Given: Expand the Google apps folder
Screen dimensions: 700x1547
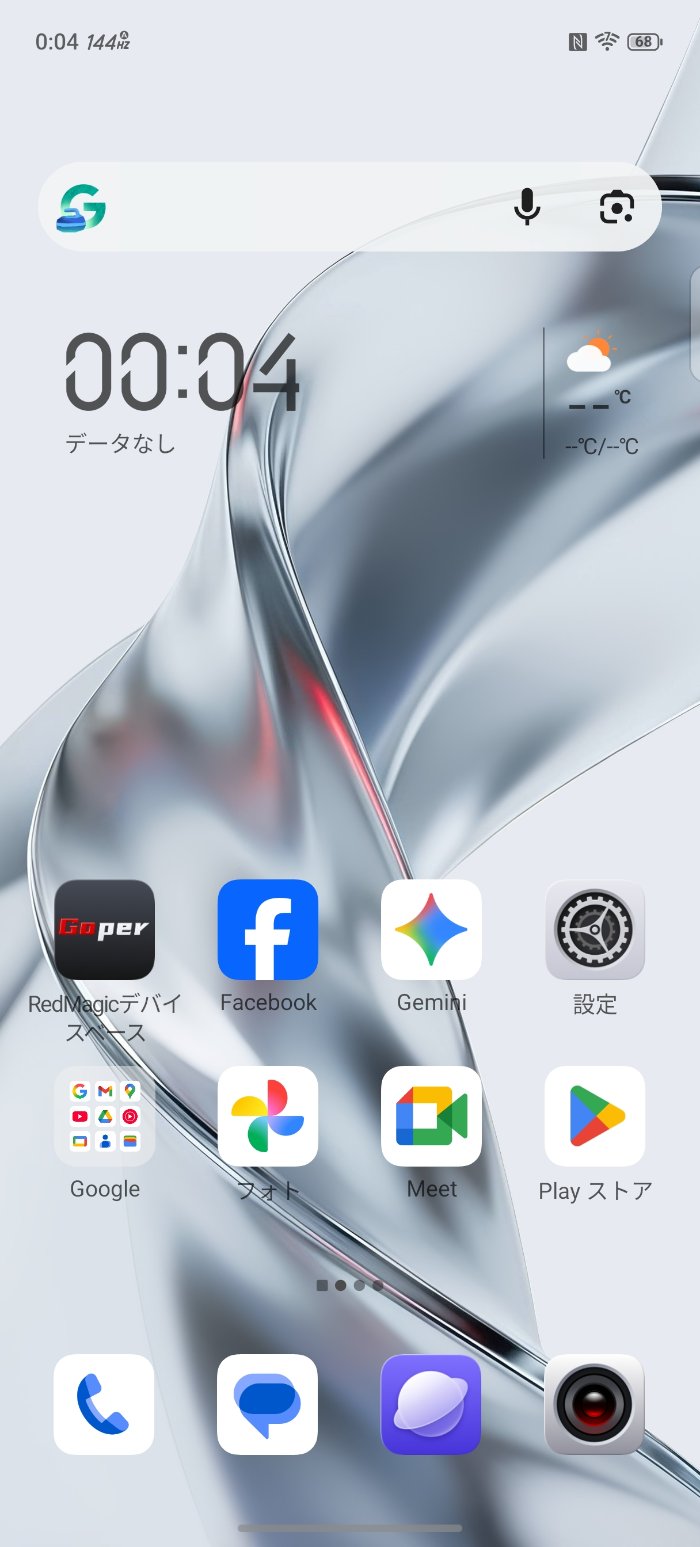Looking at the screenshot, I should [104, 1116].
